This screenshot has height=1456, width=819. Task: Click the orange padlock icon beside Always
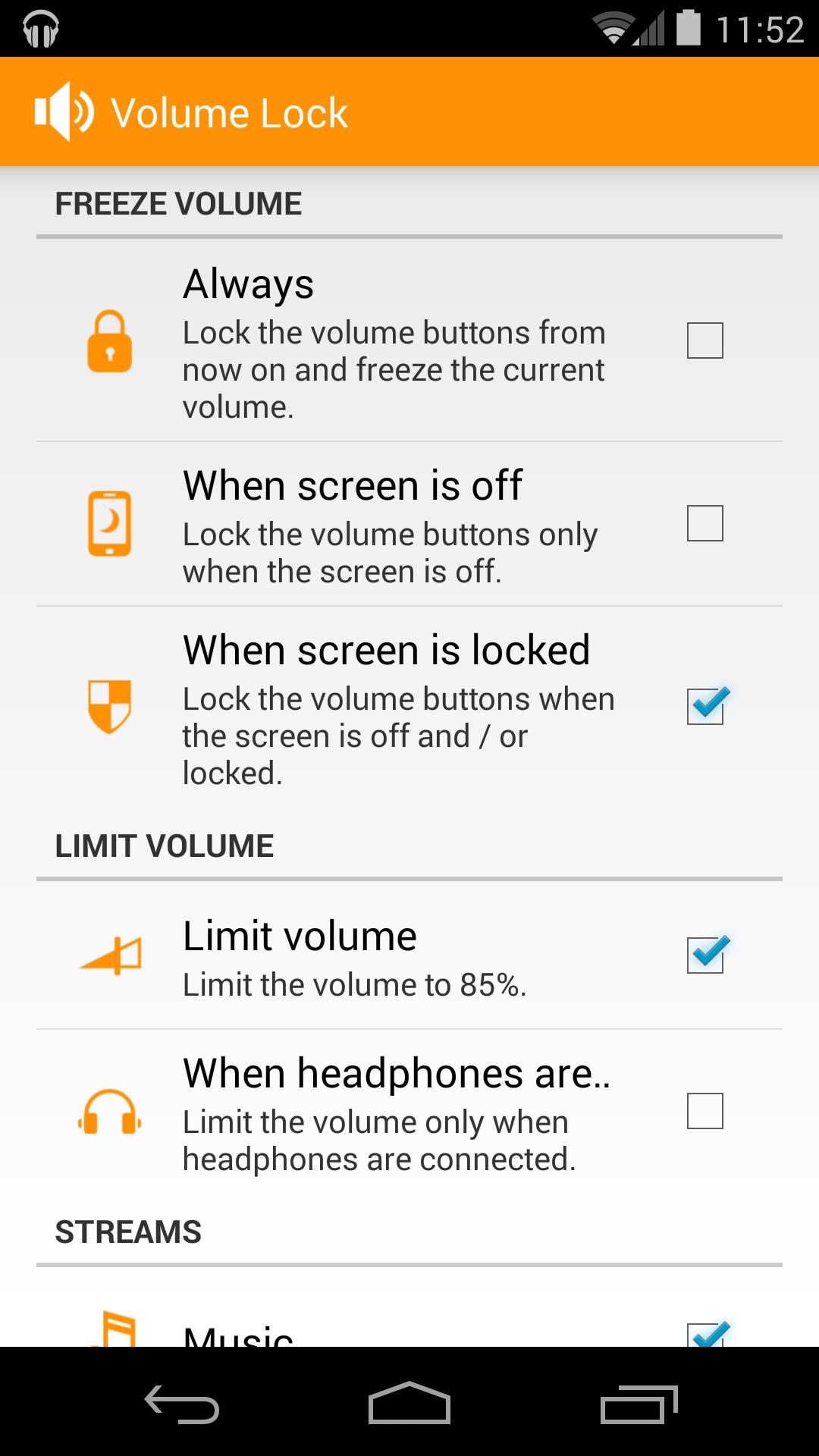(x=109, y=345)
